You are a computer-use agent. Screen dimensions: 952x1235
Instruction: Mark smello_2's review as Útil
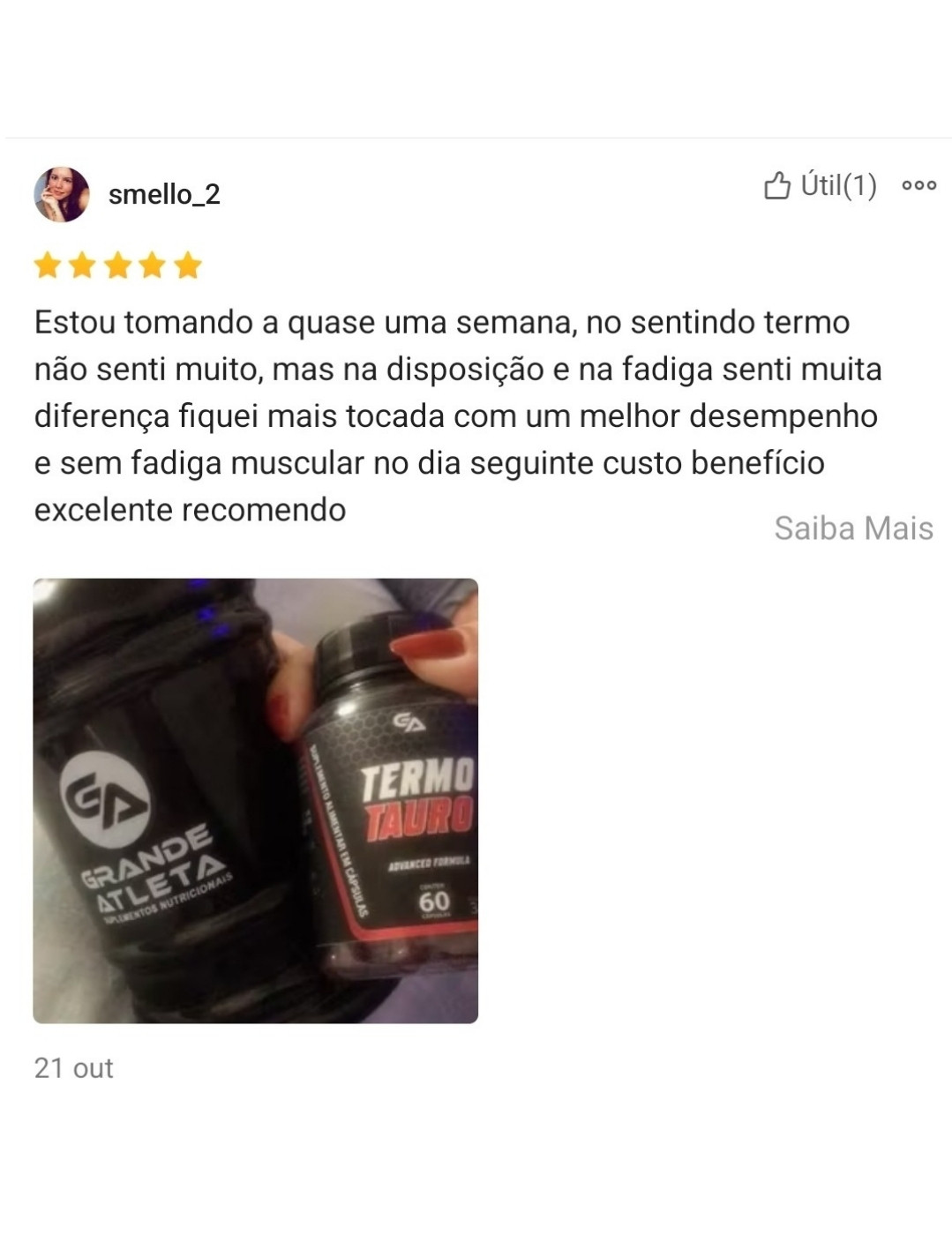pos(819,186)
